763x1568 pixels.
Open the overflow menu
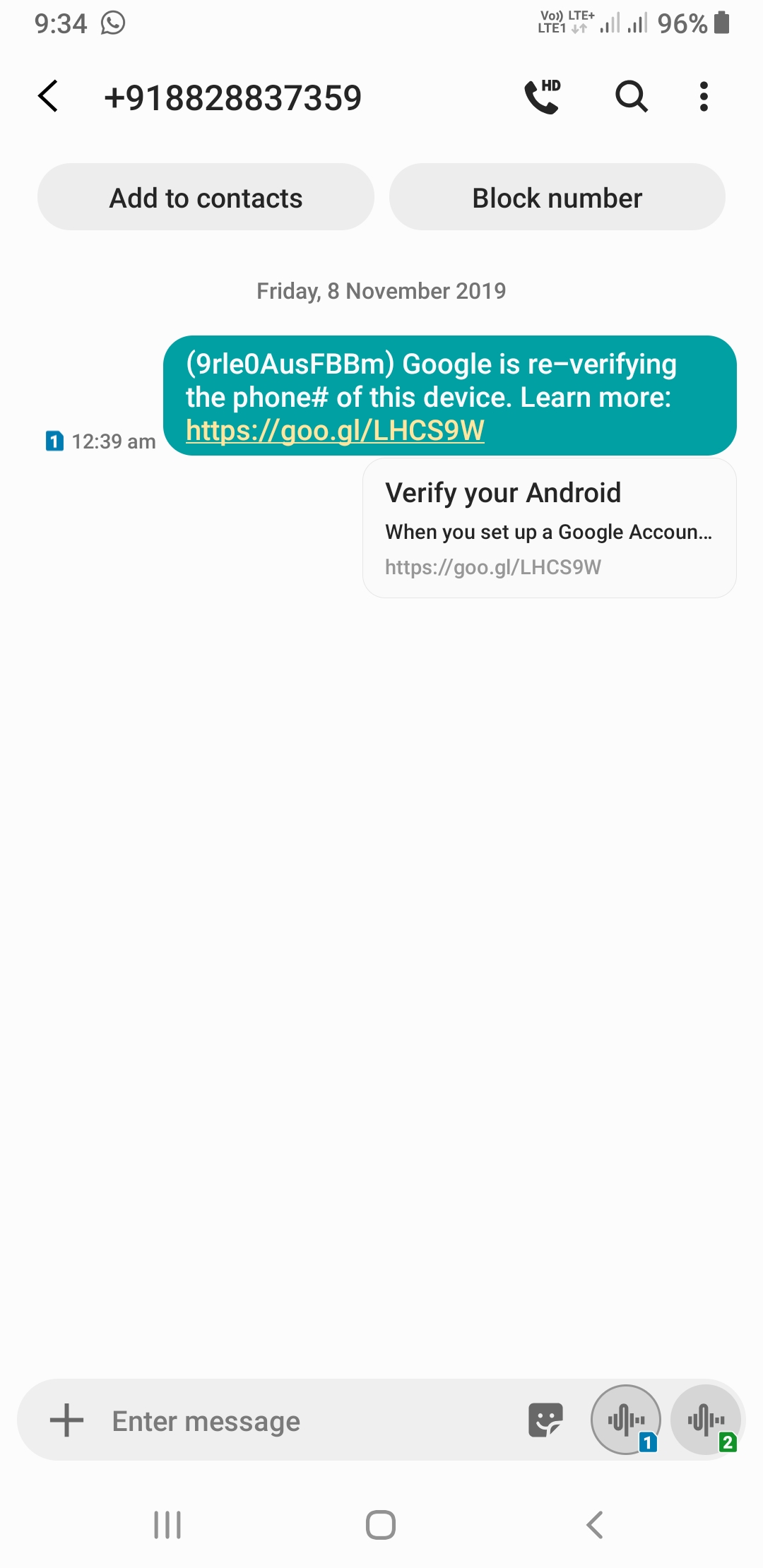[704, 97]
